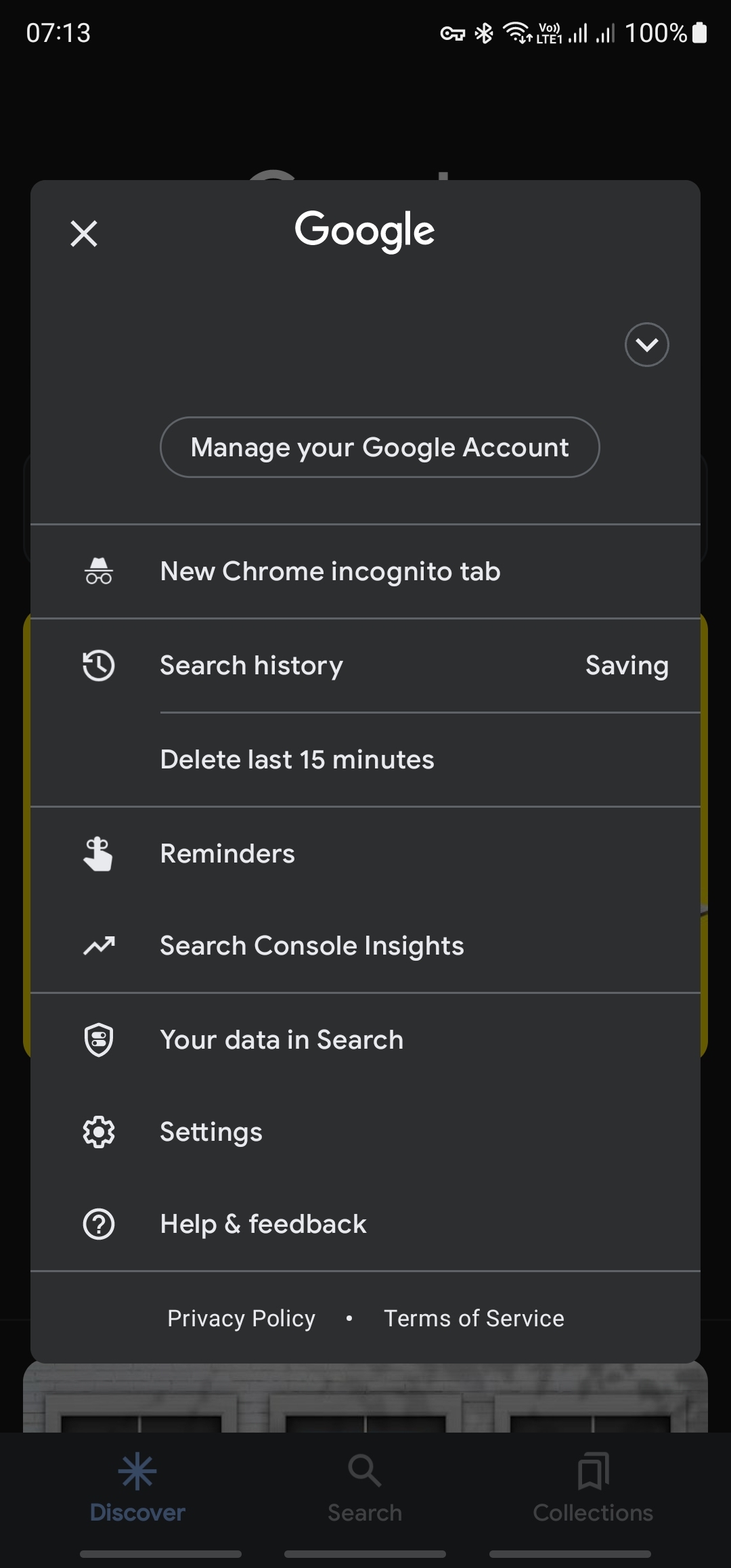731x1568 pixels.
Task: Open Reminders
Action: 365,854
